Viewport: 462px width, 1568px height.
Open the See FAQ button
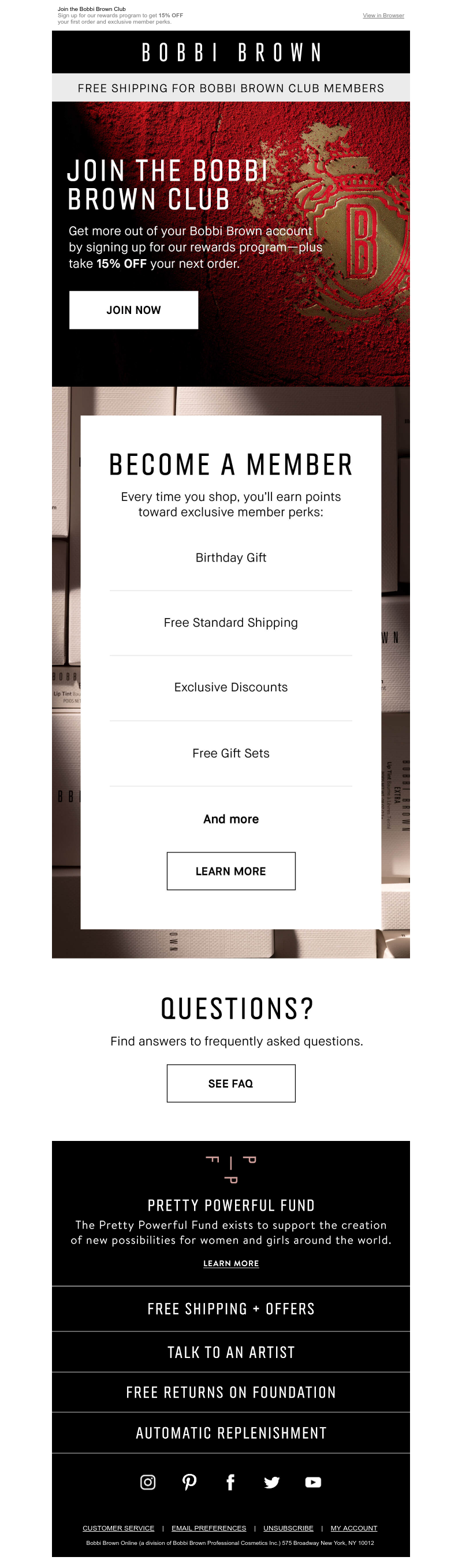[230, 1083]
